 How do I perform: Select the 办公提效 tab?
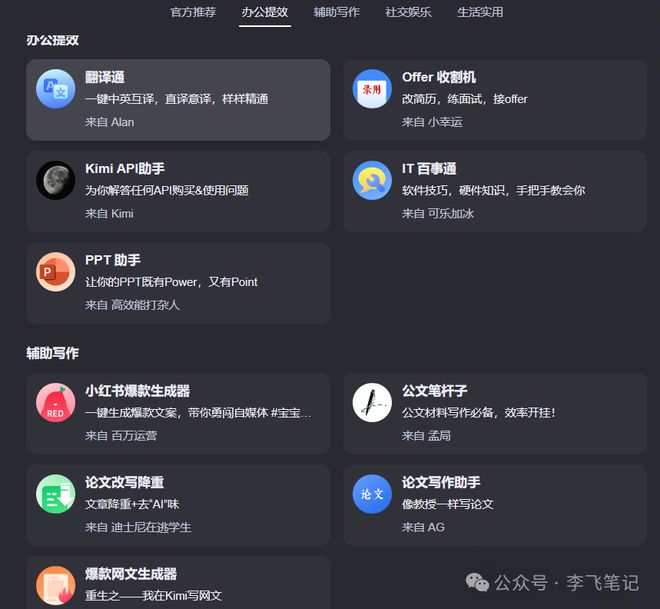[x=265, y=12]
